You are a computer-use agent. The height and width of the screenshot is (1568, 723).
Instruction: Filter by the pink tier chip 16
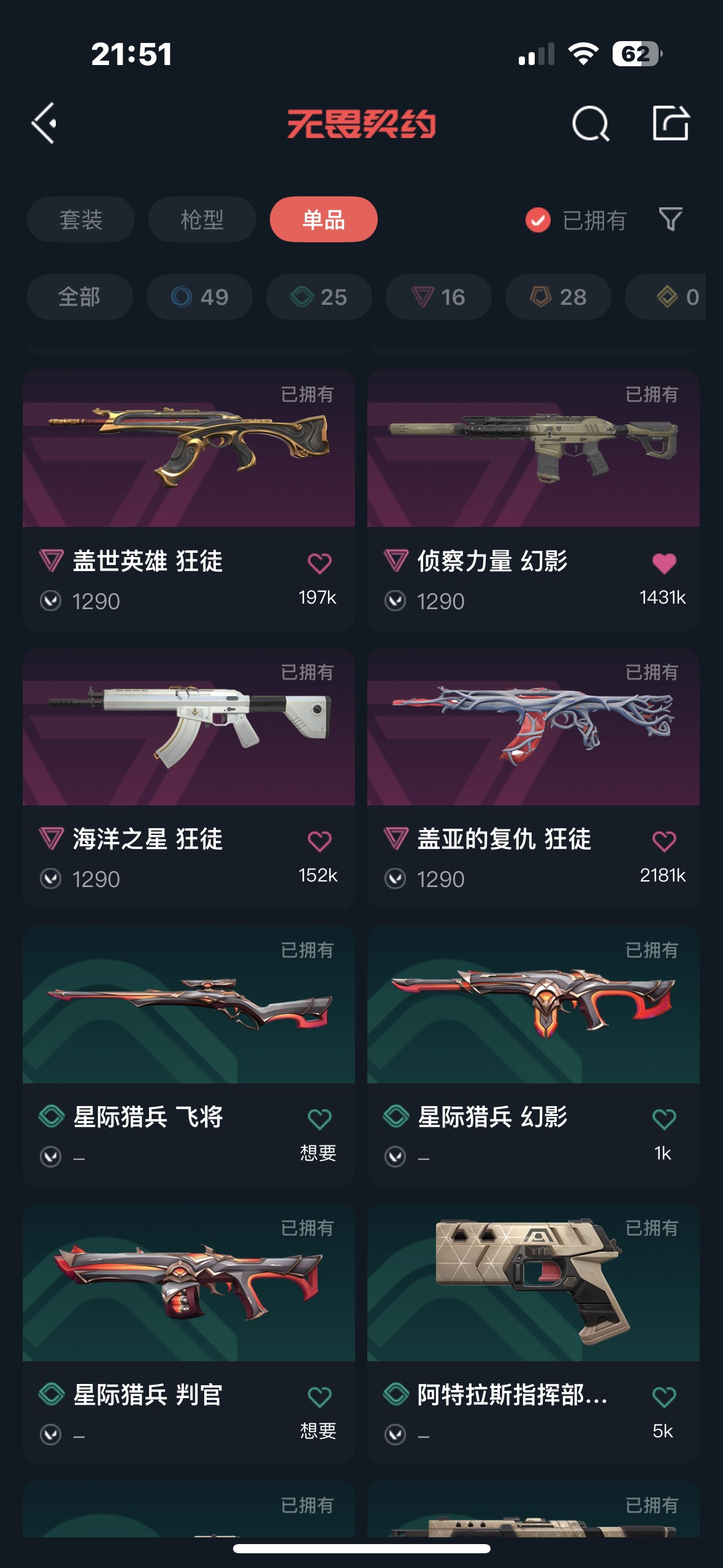(438, 297)
